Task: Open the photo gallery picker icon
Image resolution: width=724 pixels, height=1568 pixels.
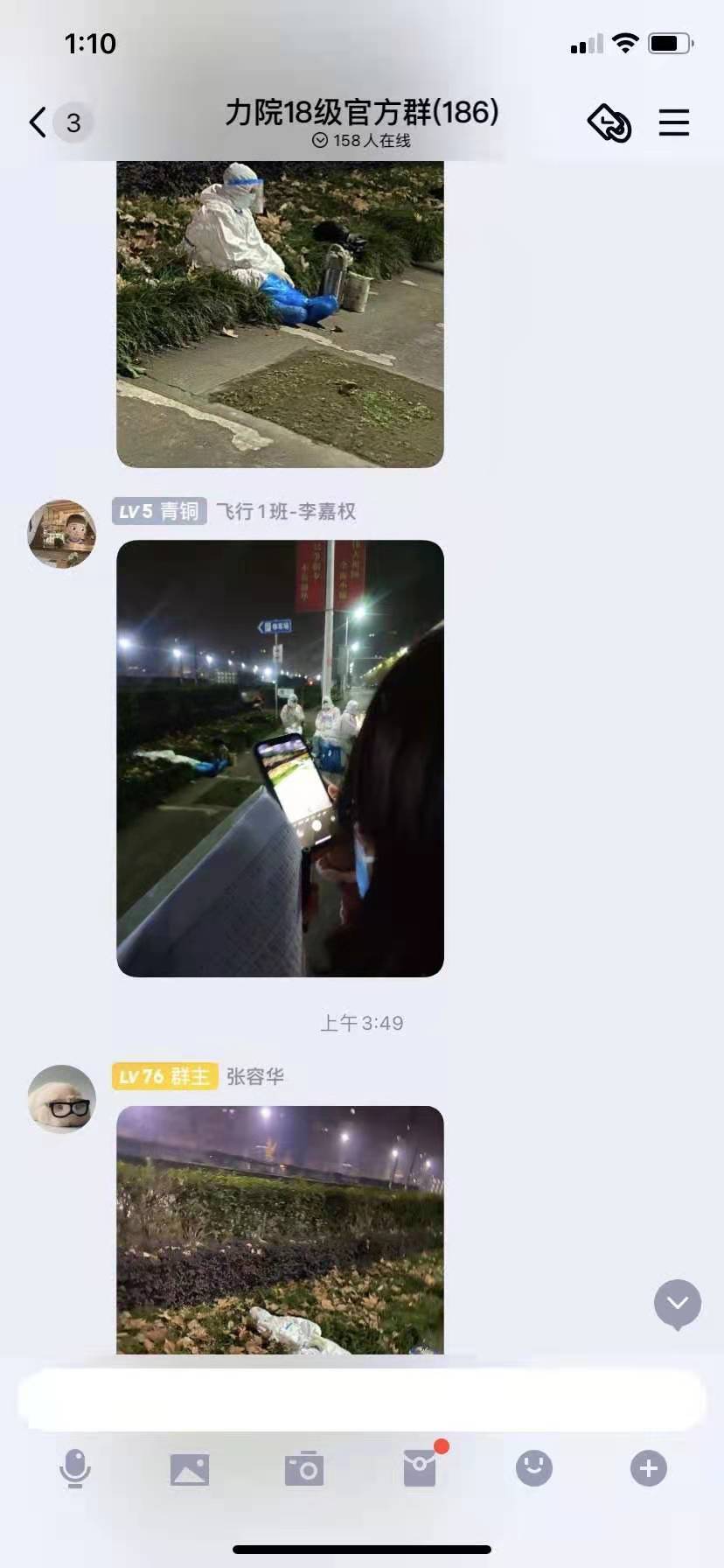Action: click(x=191, y=1469)
